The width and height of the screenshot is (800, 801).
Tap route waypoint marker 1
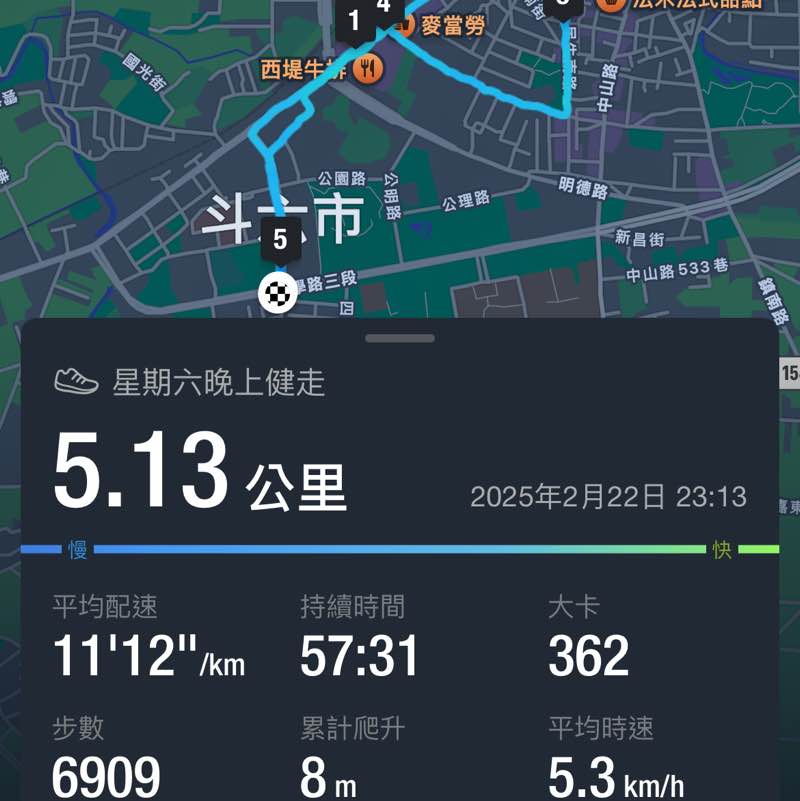355,18
